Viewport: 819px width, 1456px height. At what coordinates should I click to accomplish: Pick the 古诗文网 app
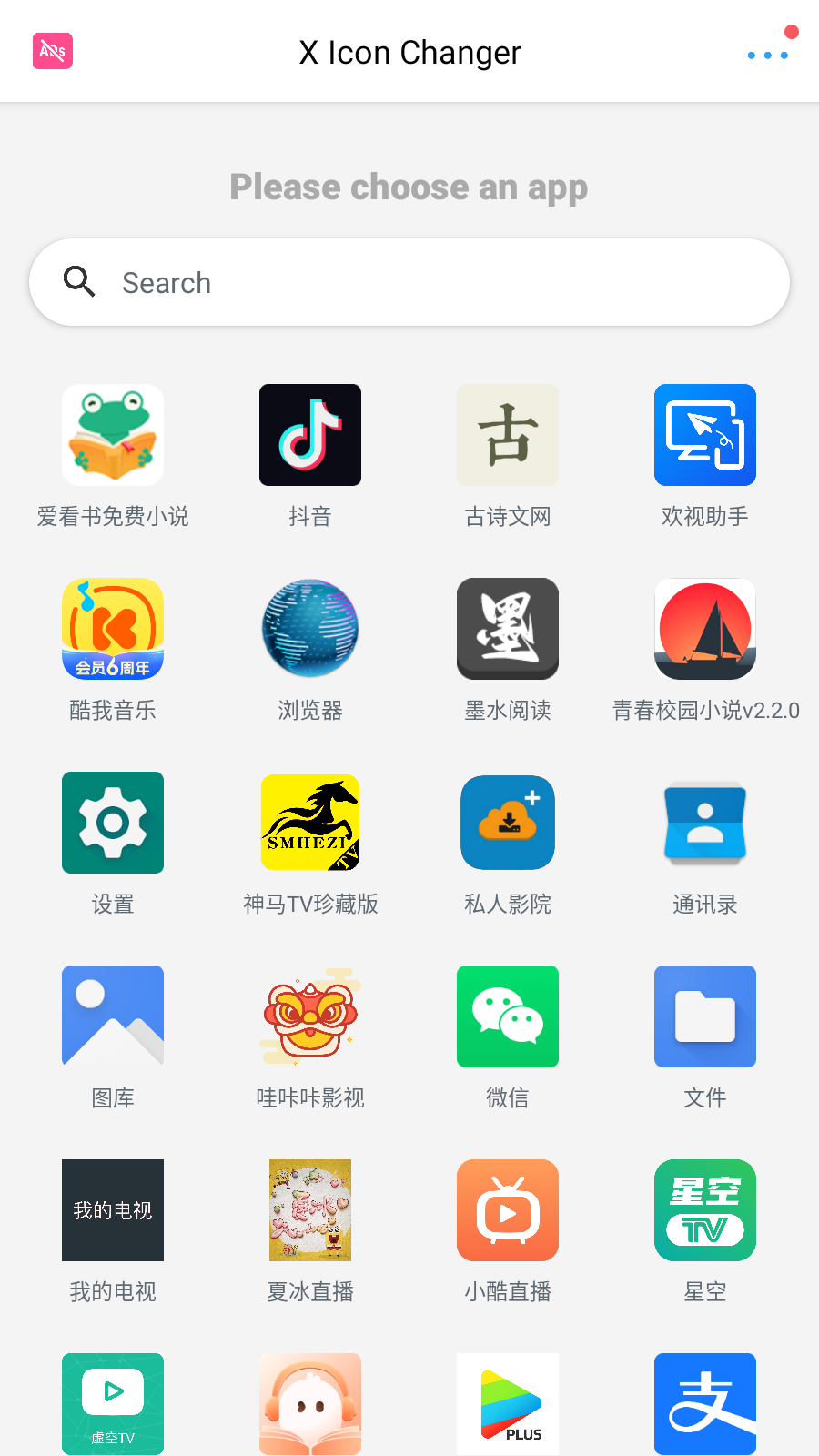[508, 435]
